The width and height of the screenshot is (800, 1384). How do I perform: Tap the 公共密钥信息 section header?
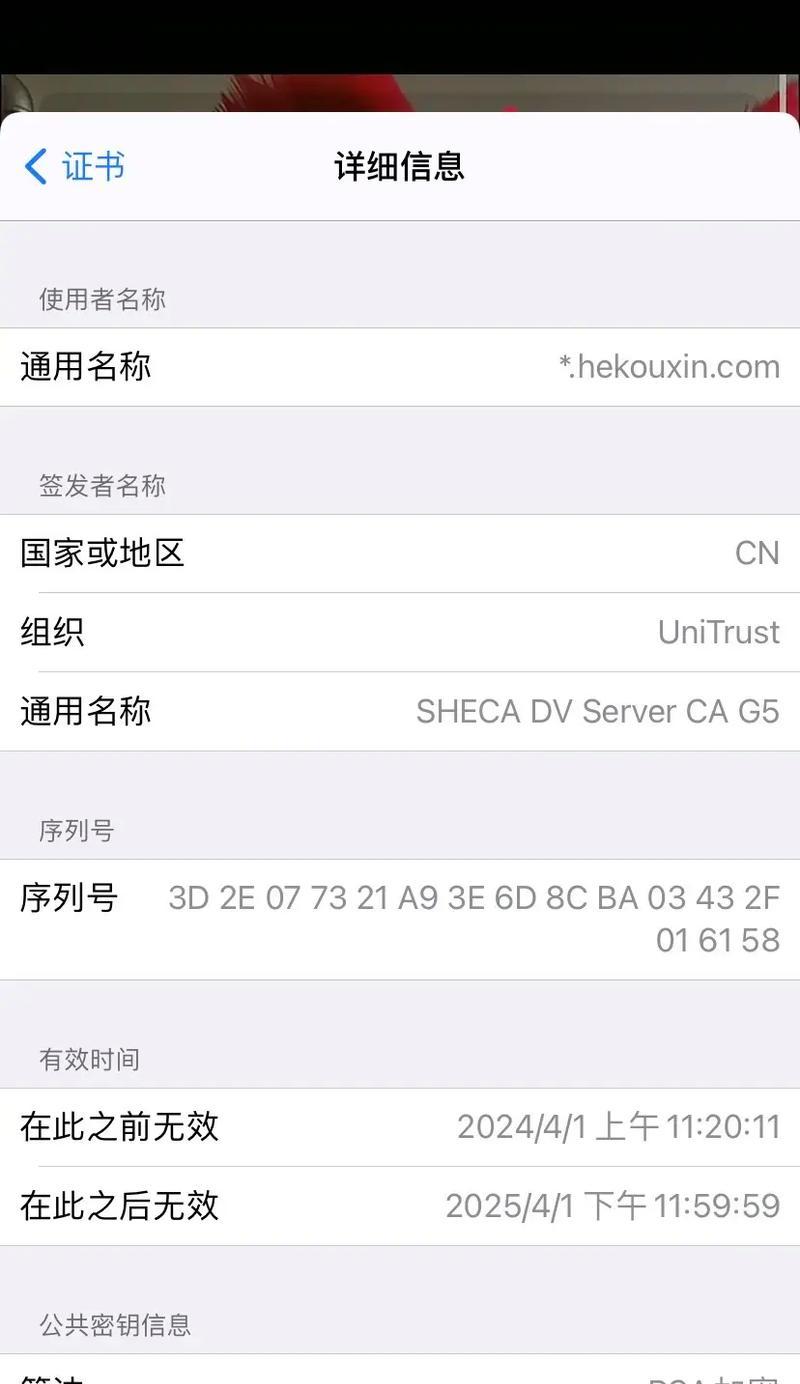(x=111, y=1325)
